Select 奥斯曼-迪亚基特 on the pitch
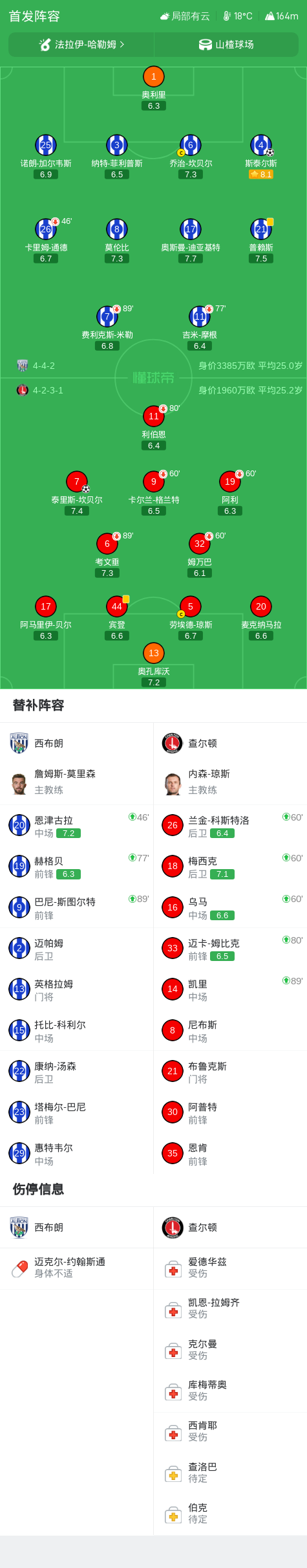The width and height of the screenshot is (307, 1568). coord(191,241)
